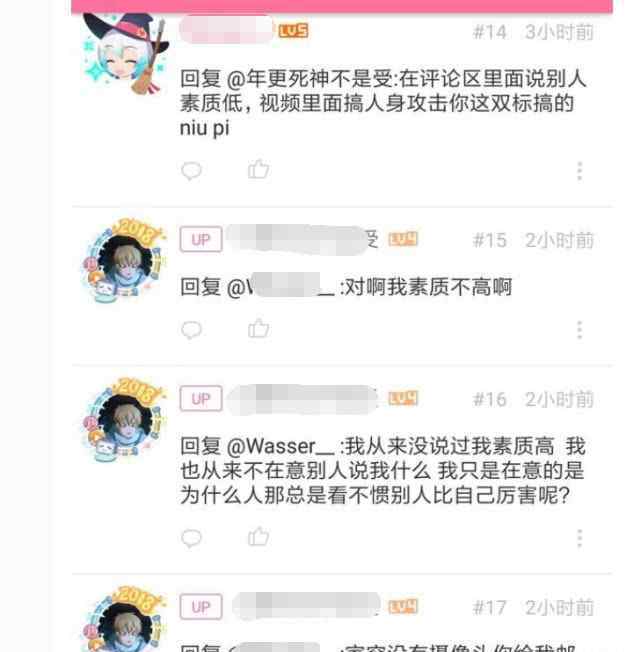The width and height of the screenshot is (640, 652).
Task: Like comment #15
Action: coord(259,328)
